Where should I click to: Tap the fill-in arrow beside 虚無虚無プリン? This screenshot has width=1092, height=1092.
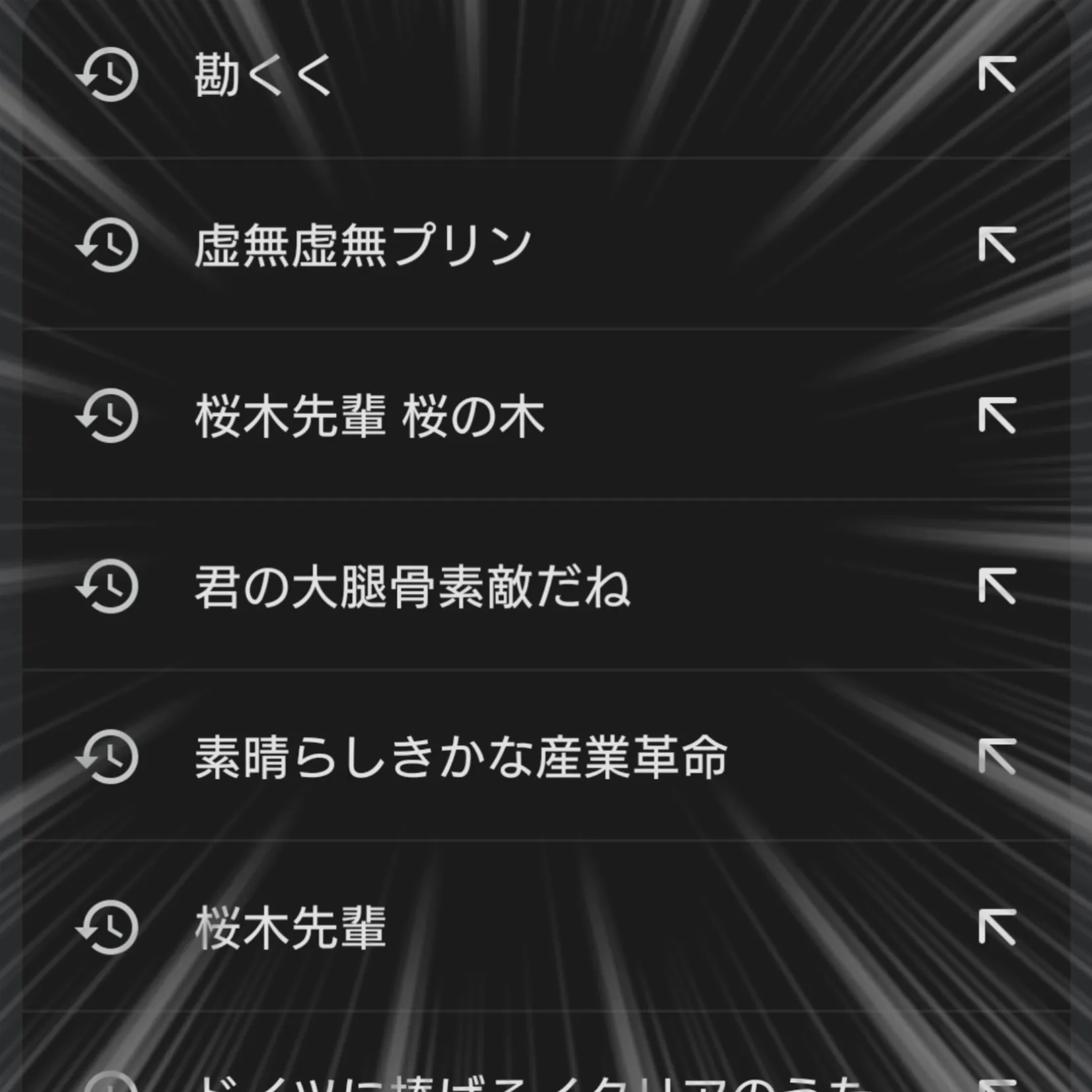(996, 245)
